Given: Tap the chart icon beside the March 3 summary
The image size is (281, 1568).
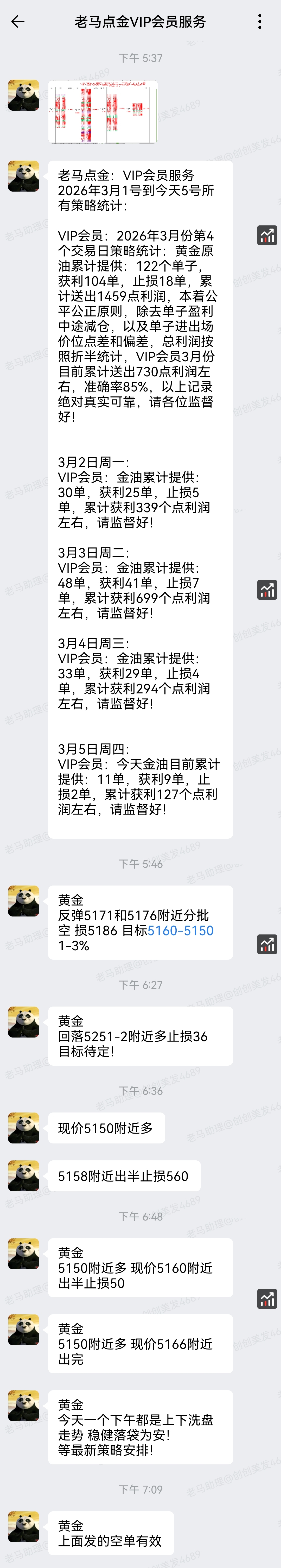Looking at the screenshot, I should [267, 590].
